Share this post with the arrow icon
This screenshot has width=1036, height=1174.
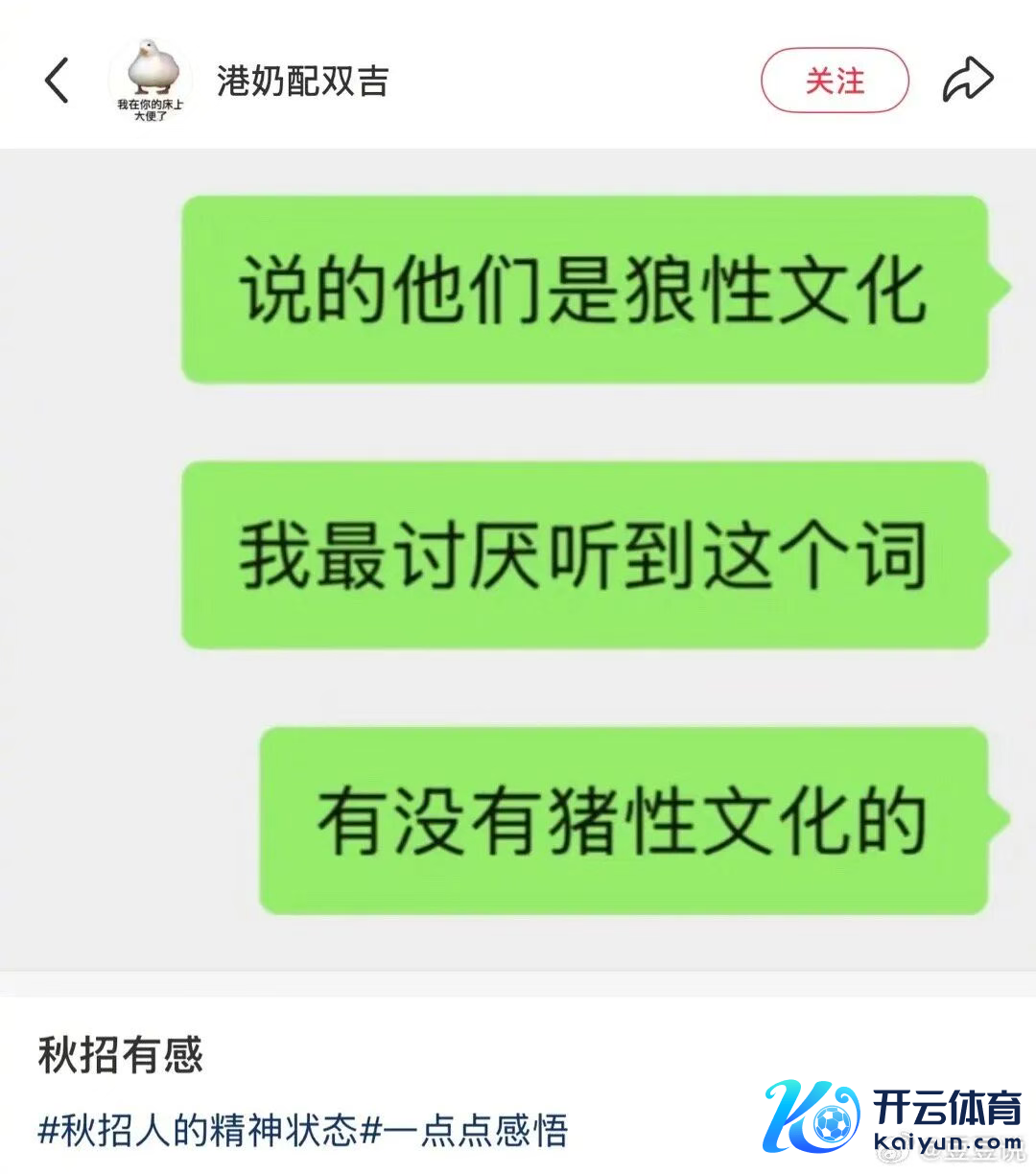tap(967, 81)
